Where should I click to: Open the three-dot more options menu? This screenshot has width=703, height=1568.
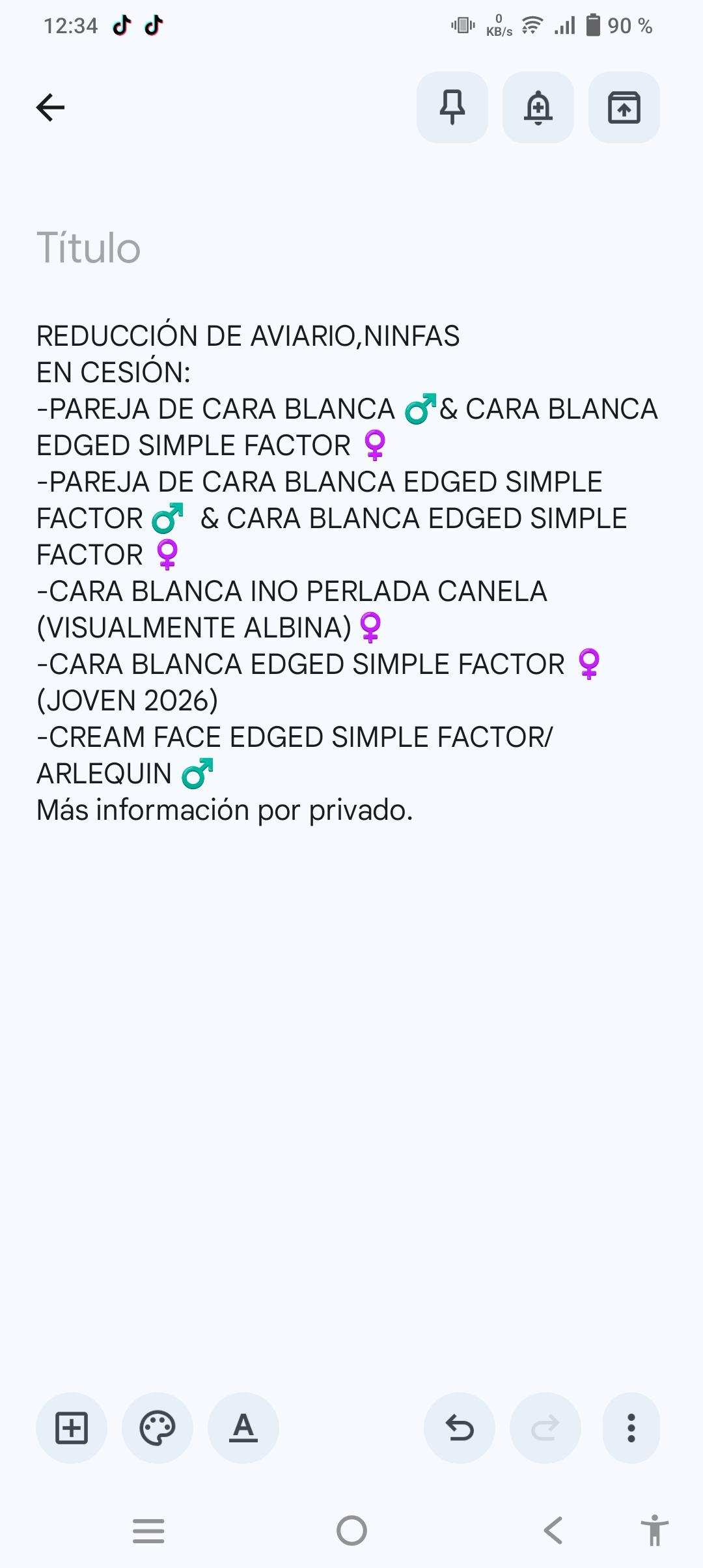(631, 1428)
